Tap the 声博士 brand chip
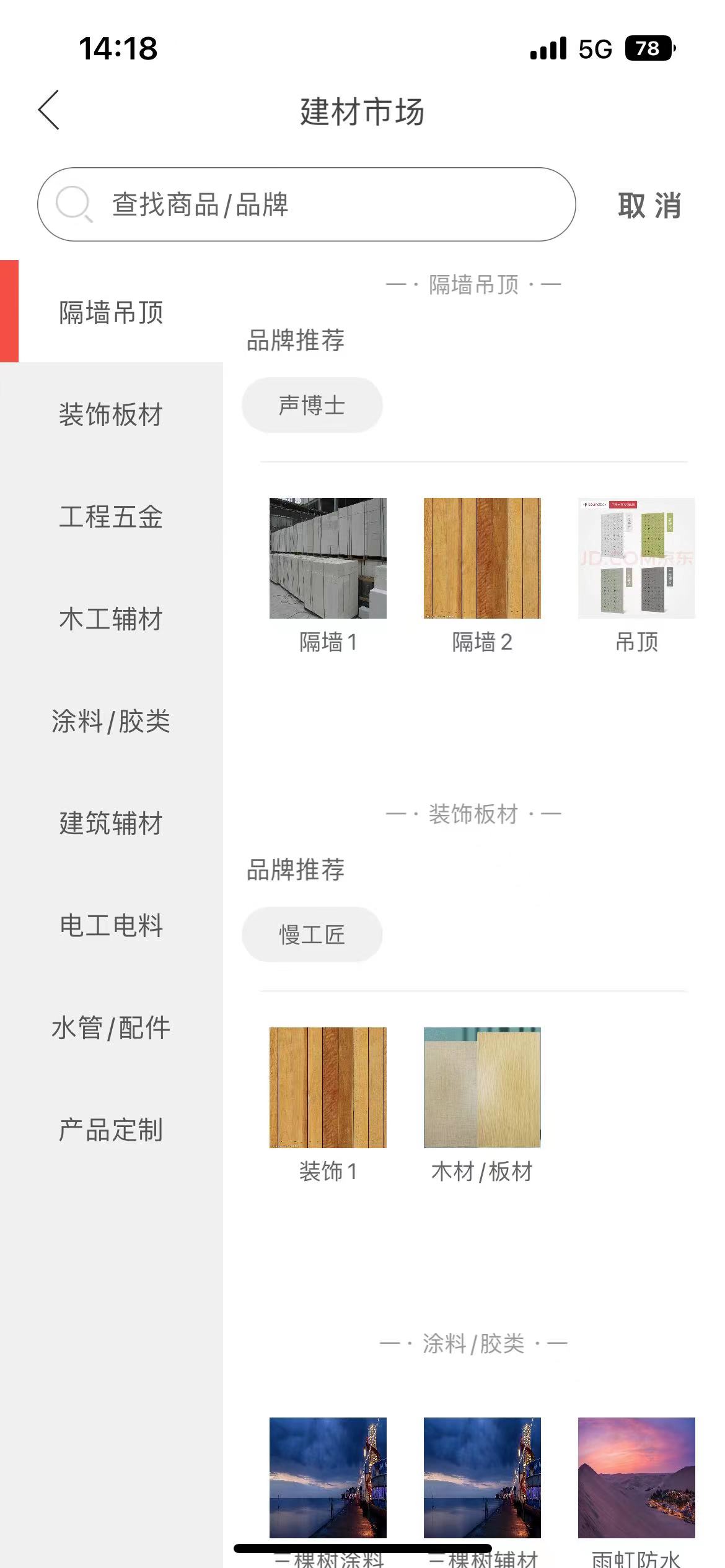The width and height of the screenshot is (725, 1568). tap(312, 406)
